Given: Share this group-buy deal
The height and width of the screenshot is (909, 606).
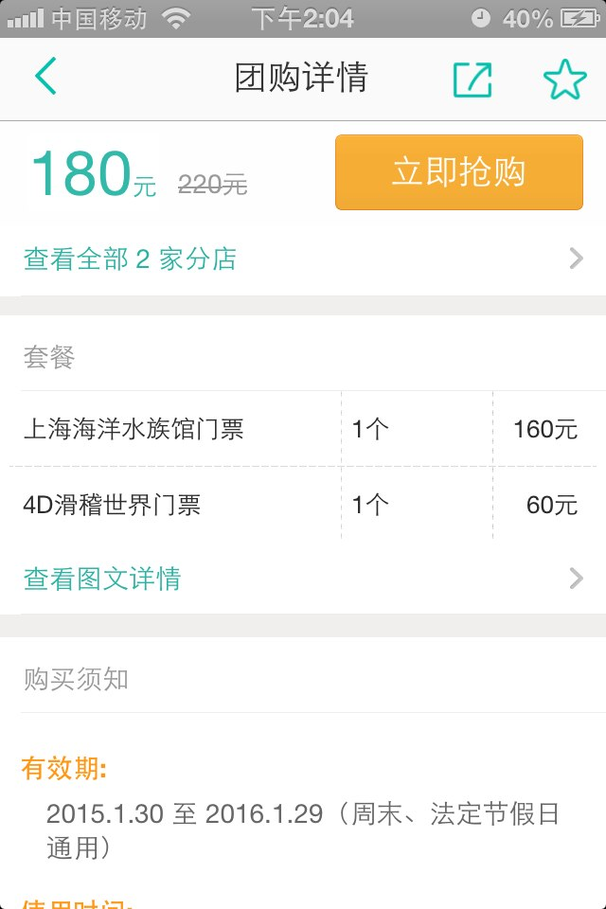Looking at the screenshot, I should tap(472, 79).
